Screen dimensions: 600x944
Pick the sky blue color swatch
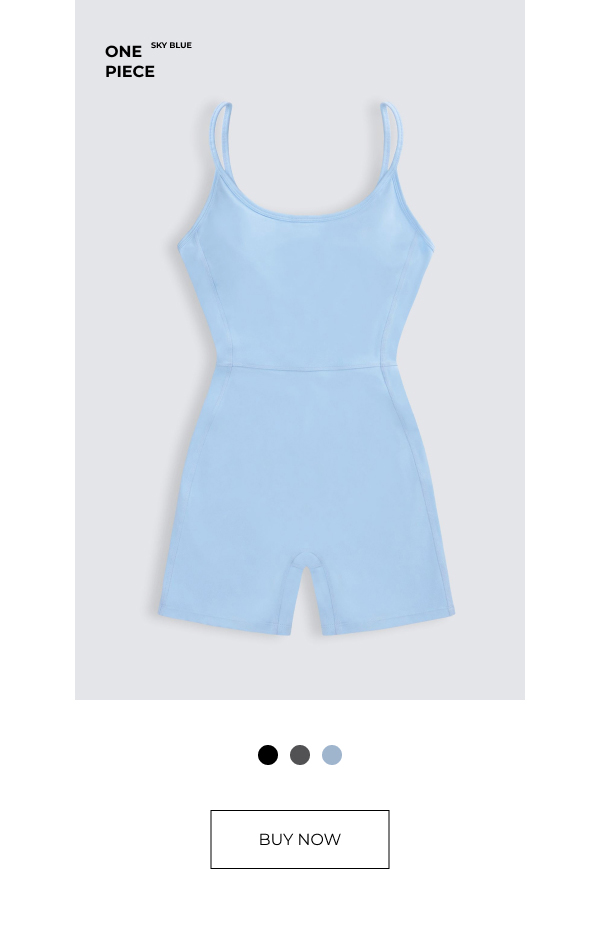click(332, 755)
